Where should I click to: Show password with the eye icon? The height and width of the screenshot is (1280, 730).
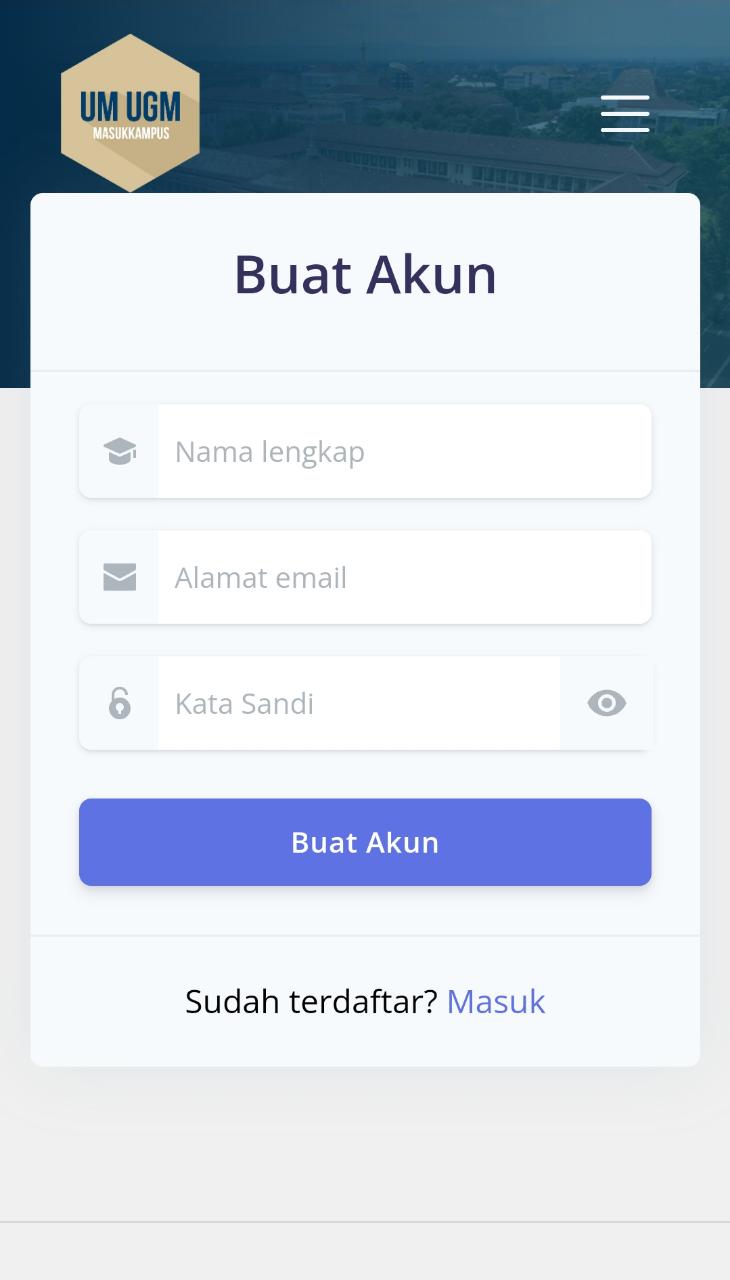coord(606,704)
